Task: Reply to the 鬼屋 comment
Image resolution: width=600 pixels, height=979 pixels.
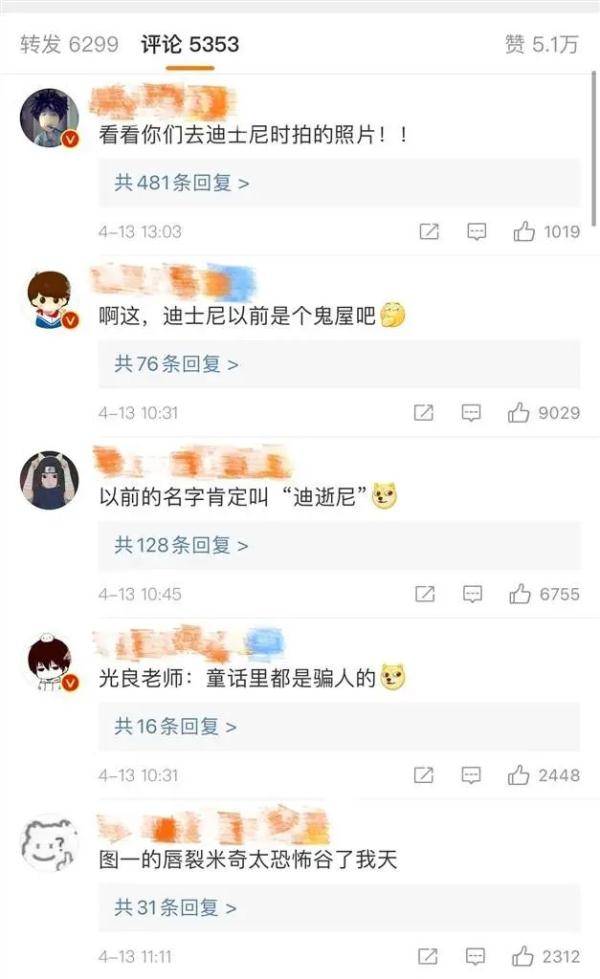Action: click(472, 413)
